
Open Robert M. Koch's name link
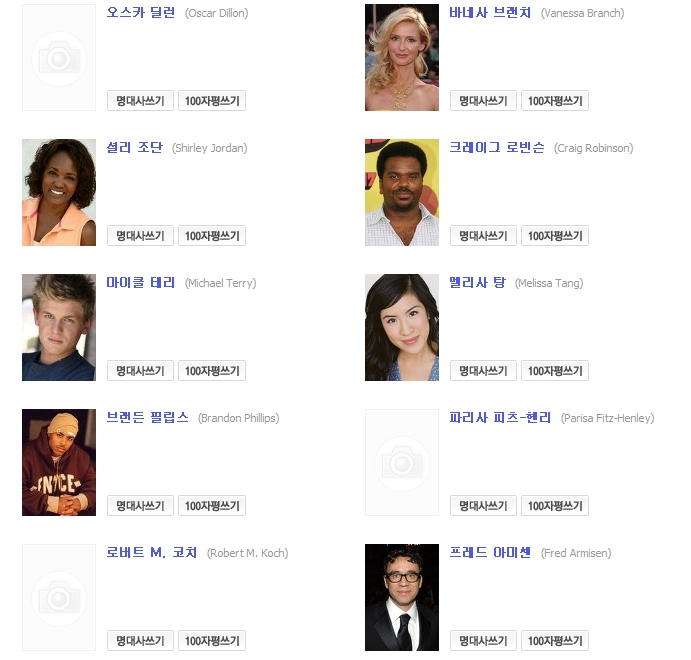(152, 553)
